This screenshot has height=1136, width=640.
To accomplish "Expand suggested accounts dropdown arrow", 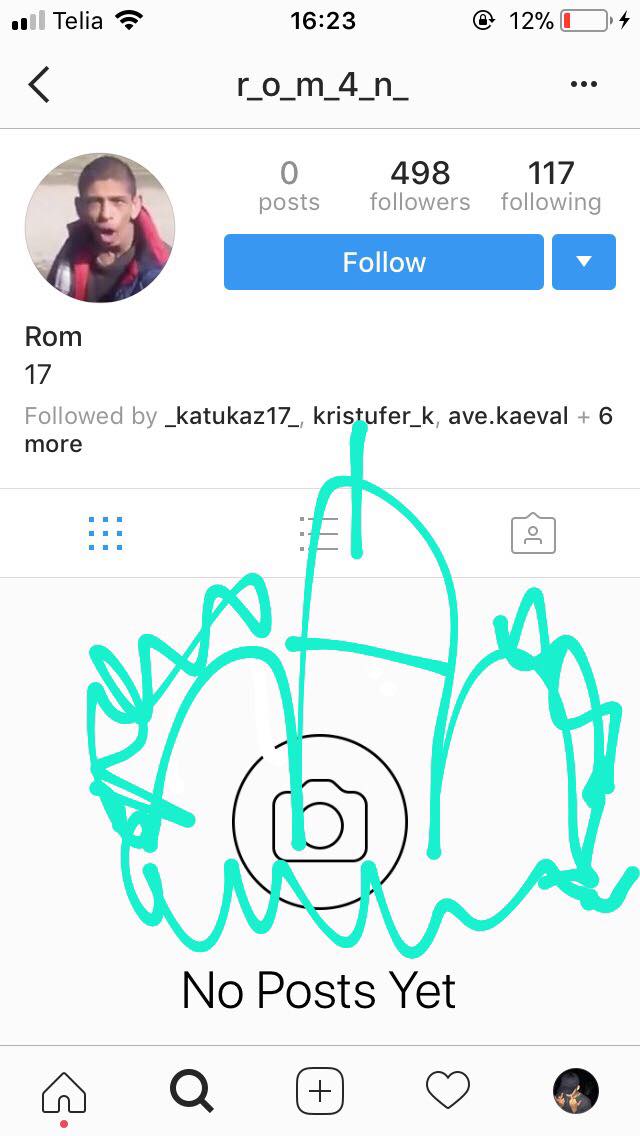I will click(x=584, y=262).
